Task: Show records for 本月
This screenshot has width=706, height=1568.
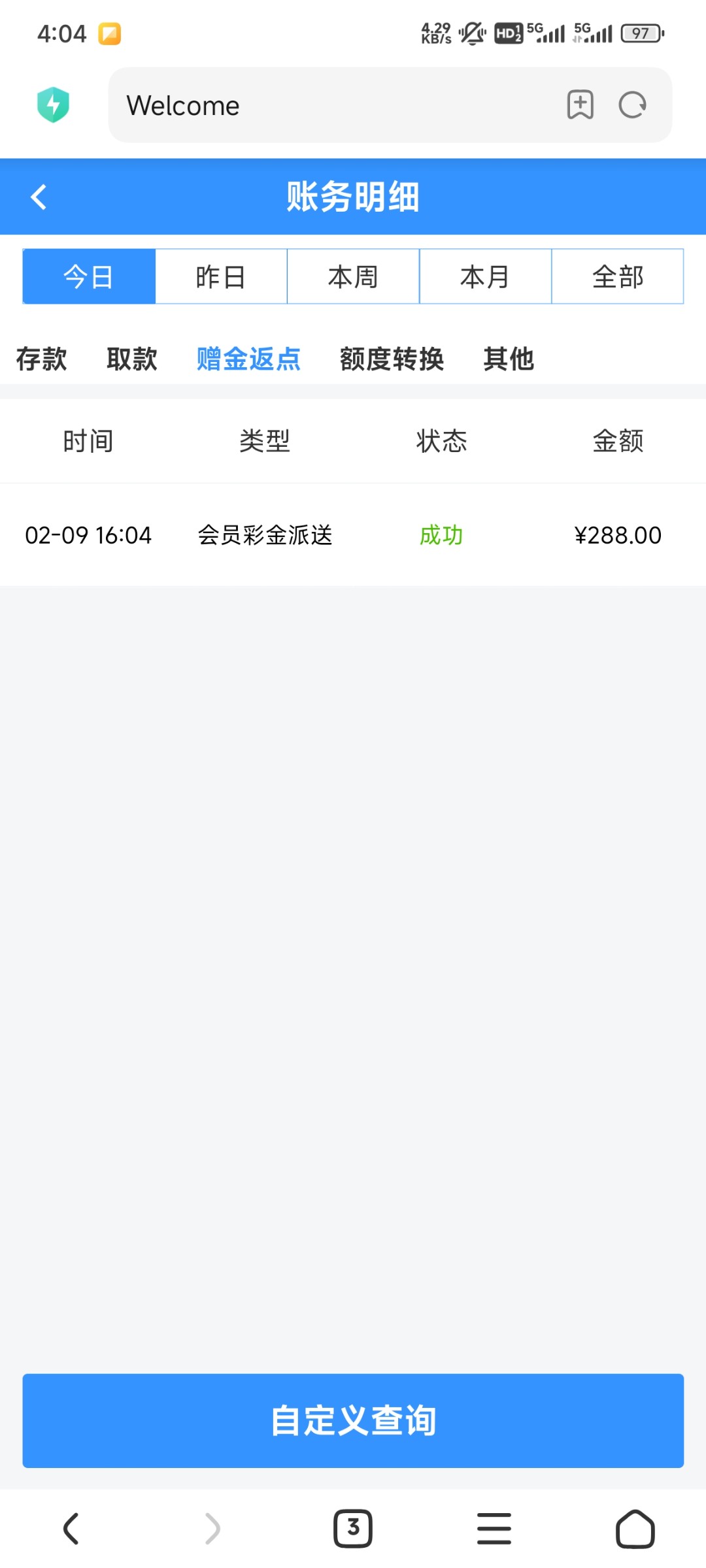Action: (485, 276)
